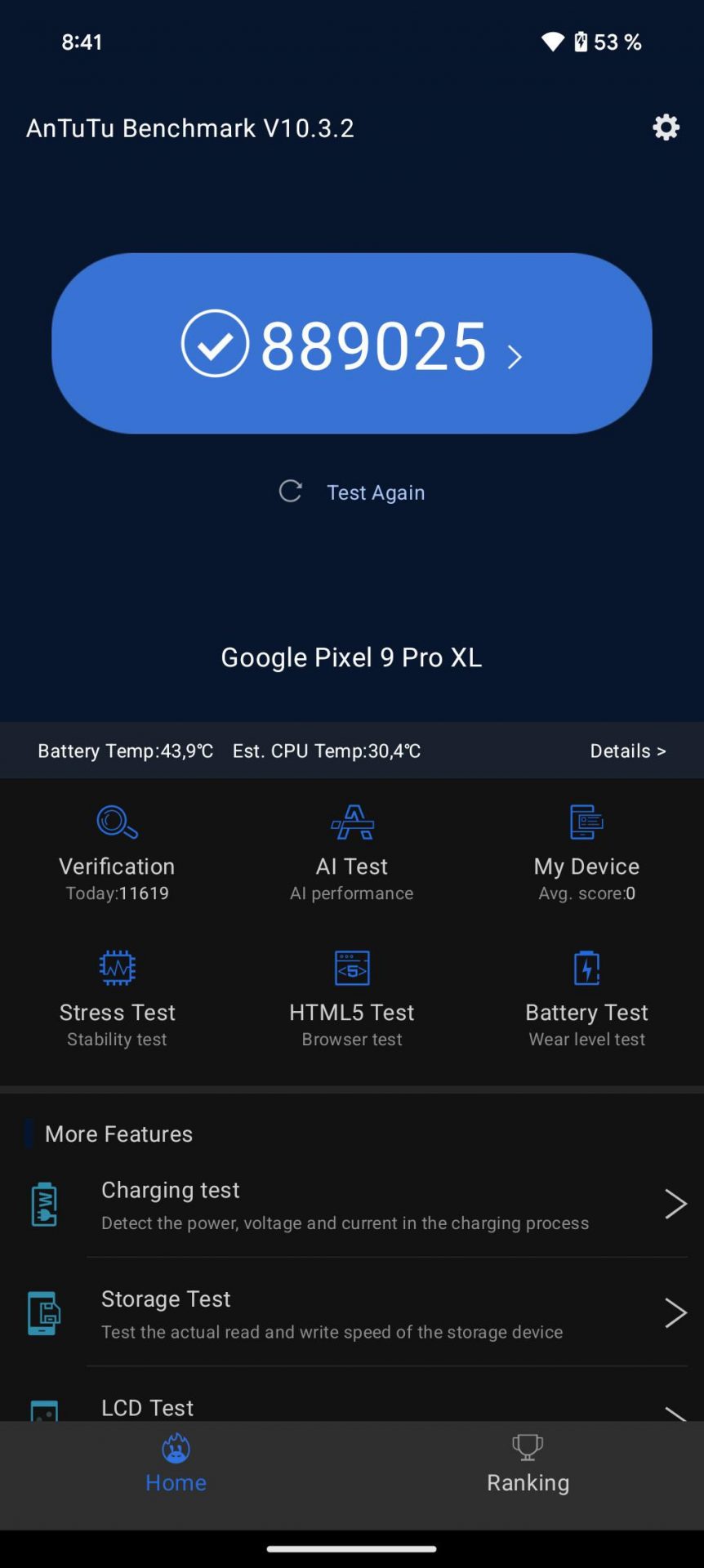Open the Battery Test
The image size is (704, 1568).
tap(586, 1000)
